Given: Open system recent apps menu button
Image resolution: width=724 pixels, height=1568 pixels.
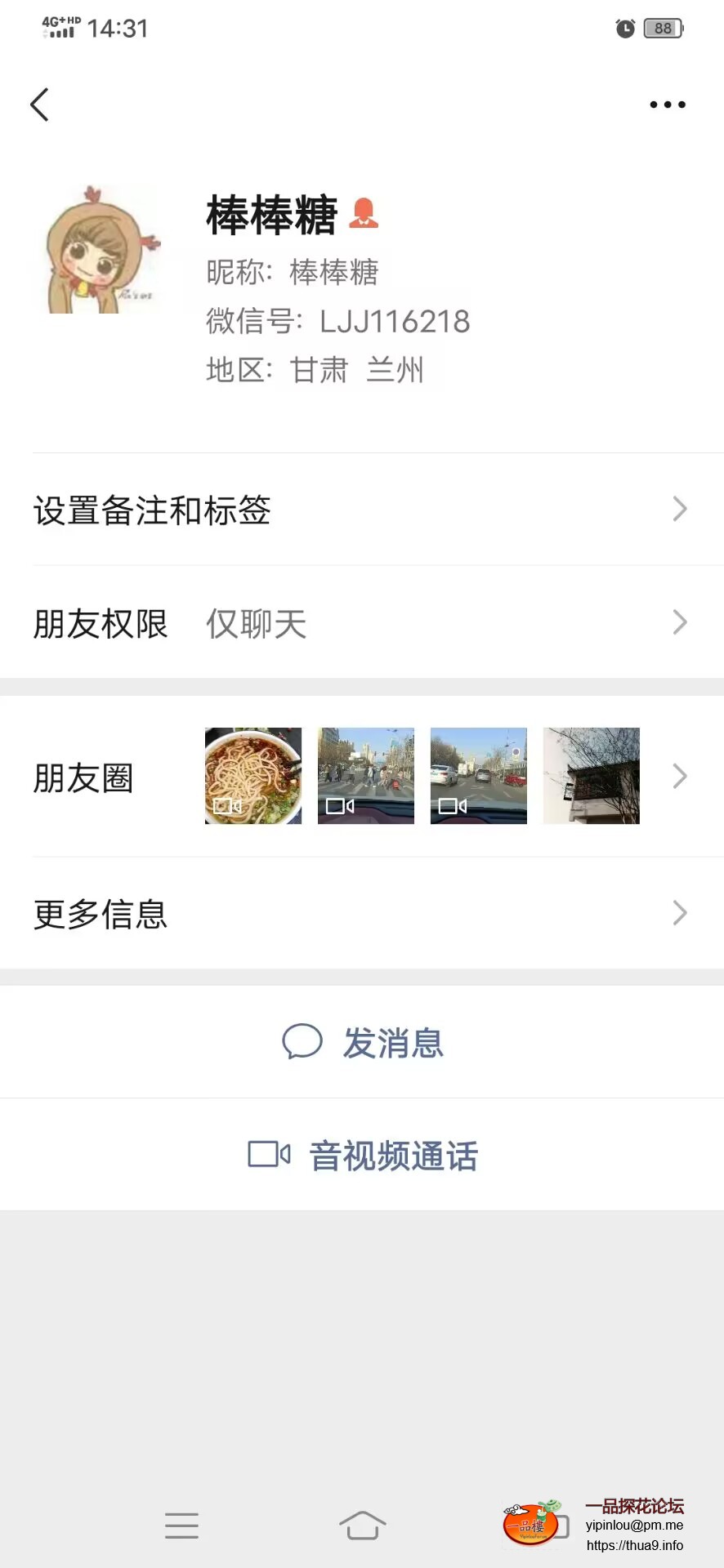Looking at the screenshot, I should pos(181,1526).
